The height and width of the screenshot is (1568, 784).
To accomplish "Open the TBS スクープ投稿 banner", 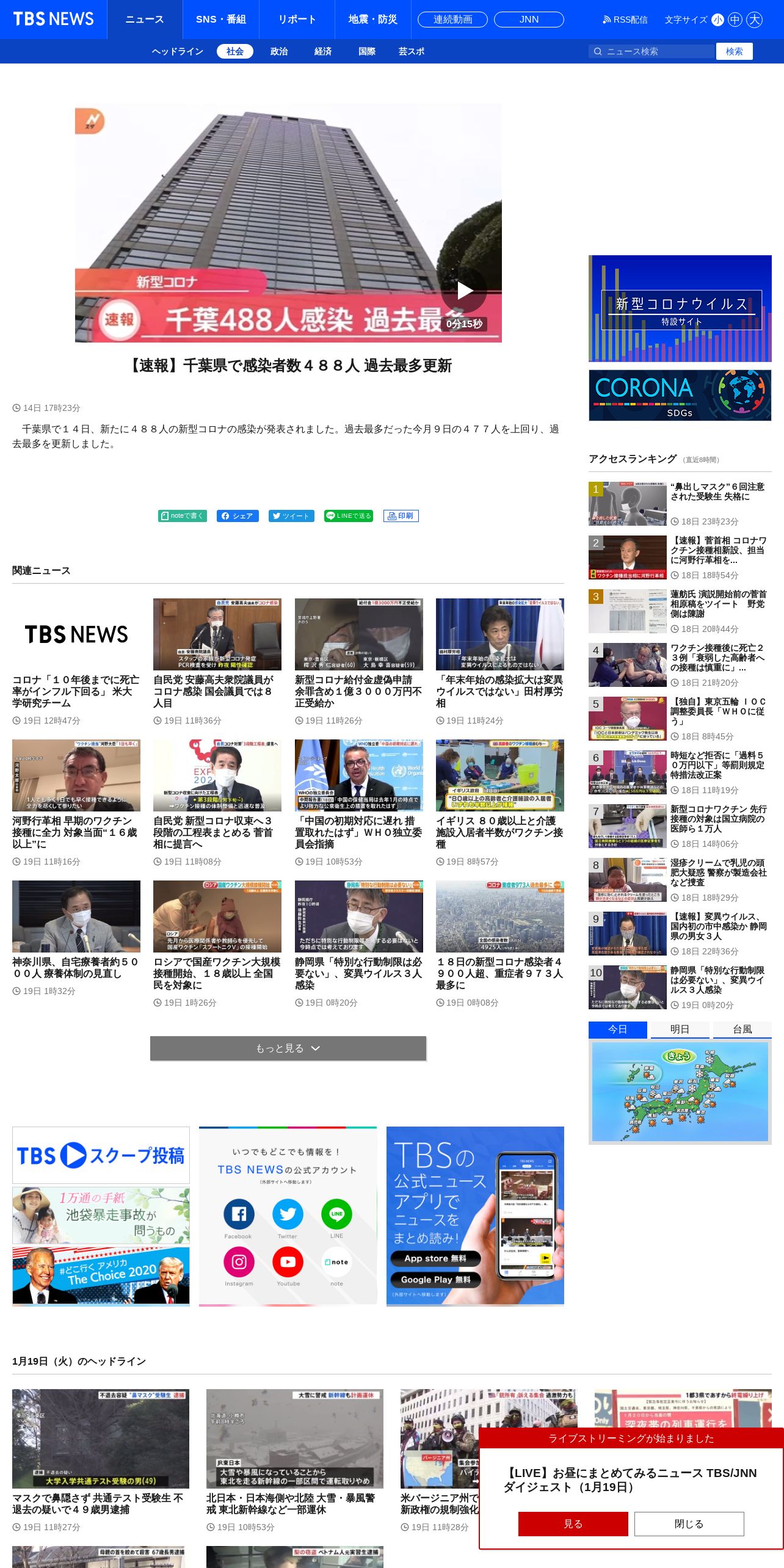I will 101,1155.
